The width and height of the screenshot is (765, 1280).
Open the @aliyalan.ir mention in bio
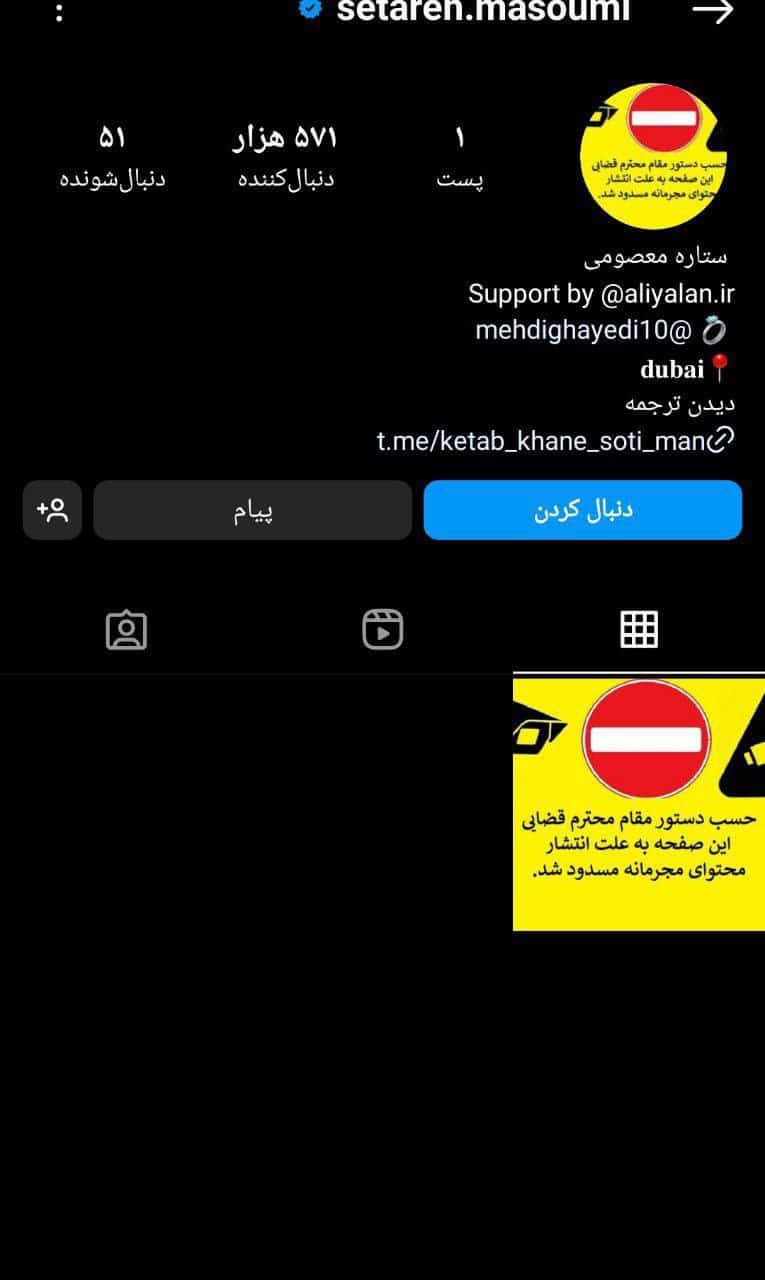pyautogui.click(x=667, y=294)
